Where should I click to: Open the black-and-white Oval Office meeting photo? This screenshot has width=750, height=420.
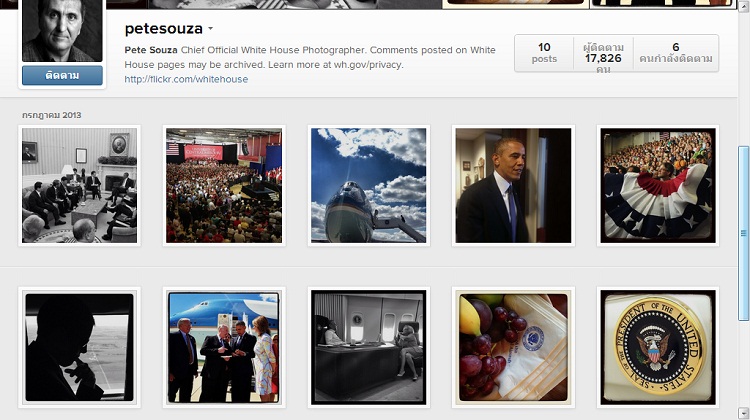point(79,186)
